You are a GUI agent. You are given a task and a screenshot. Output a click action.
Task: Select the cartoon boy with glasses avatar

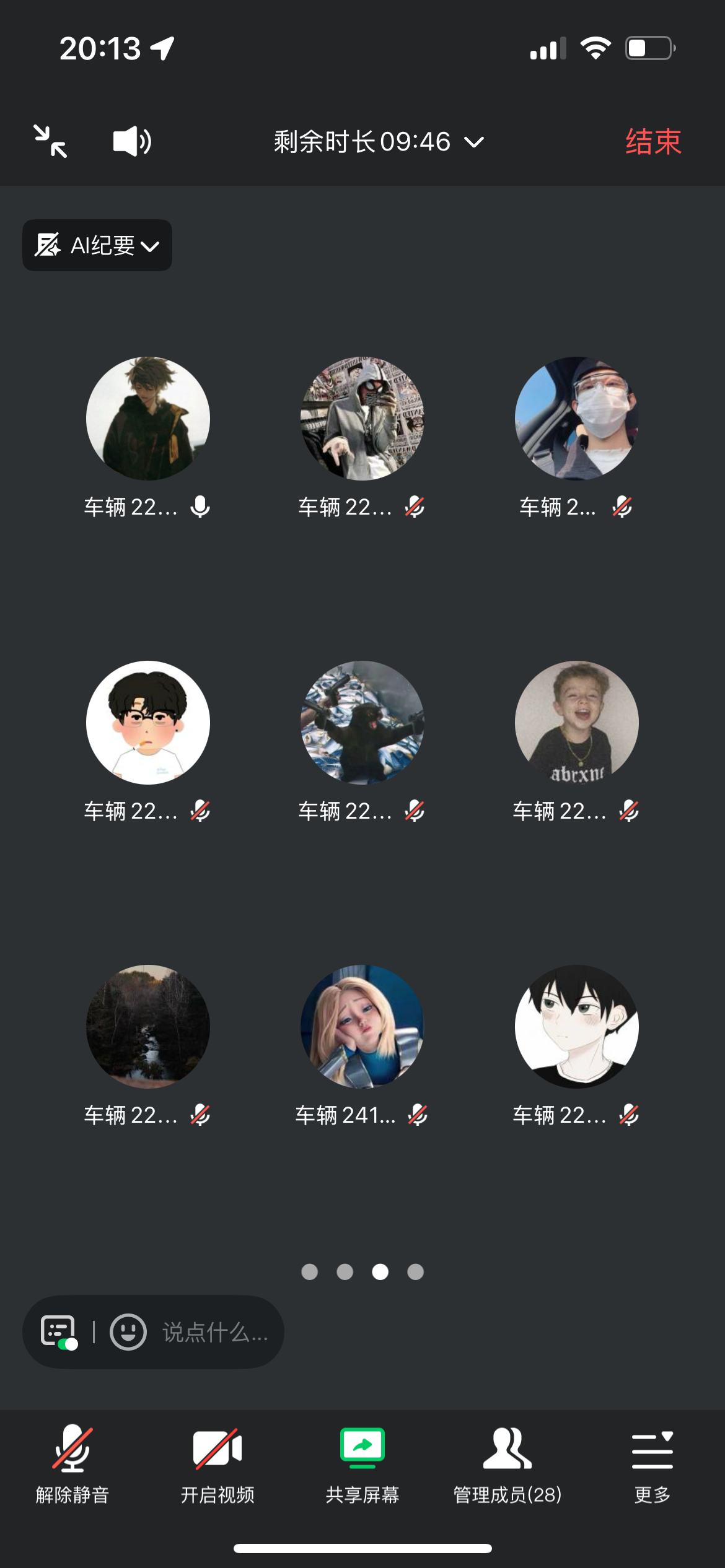[148, 722]
